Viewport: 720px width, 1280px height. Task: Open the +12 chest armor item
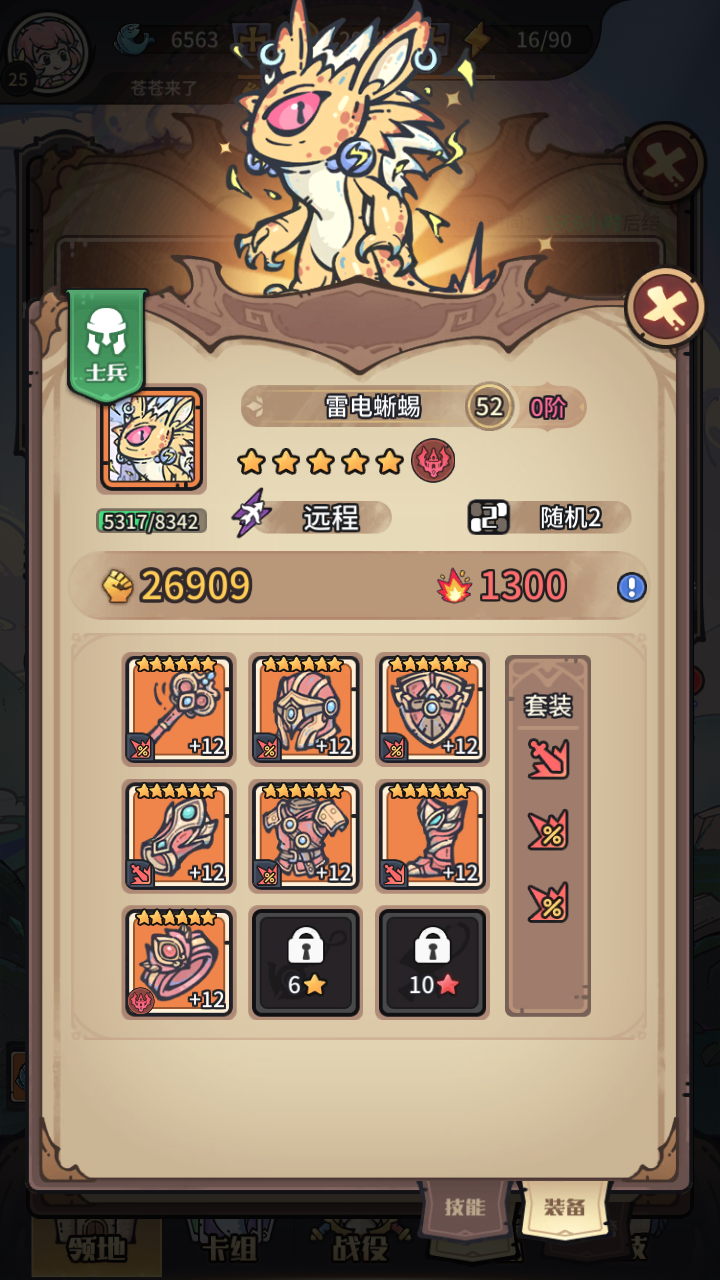tap(305, 836)
